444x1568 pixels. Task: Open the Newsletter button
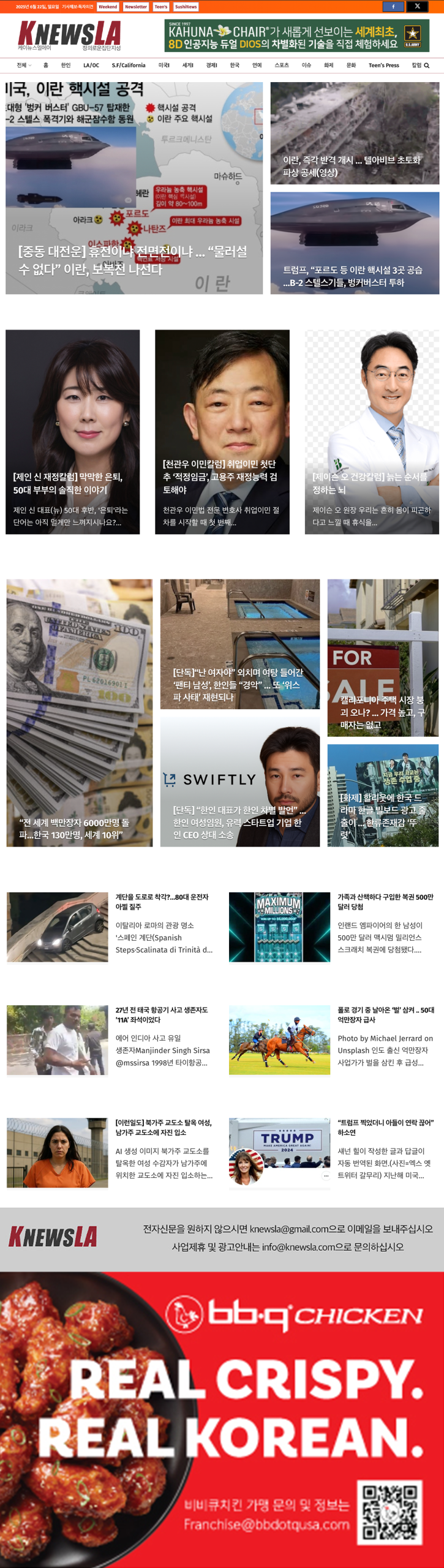coord(135,7)
